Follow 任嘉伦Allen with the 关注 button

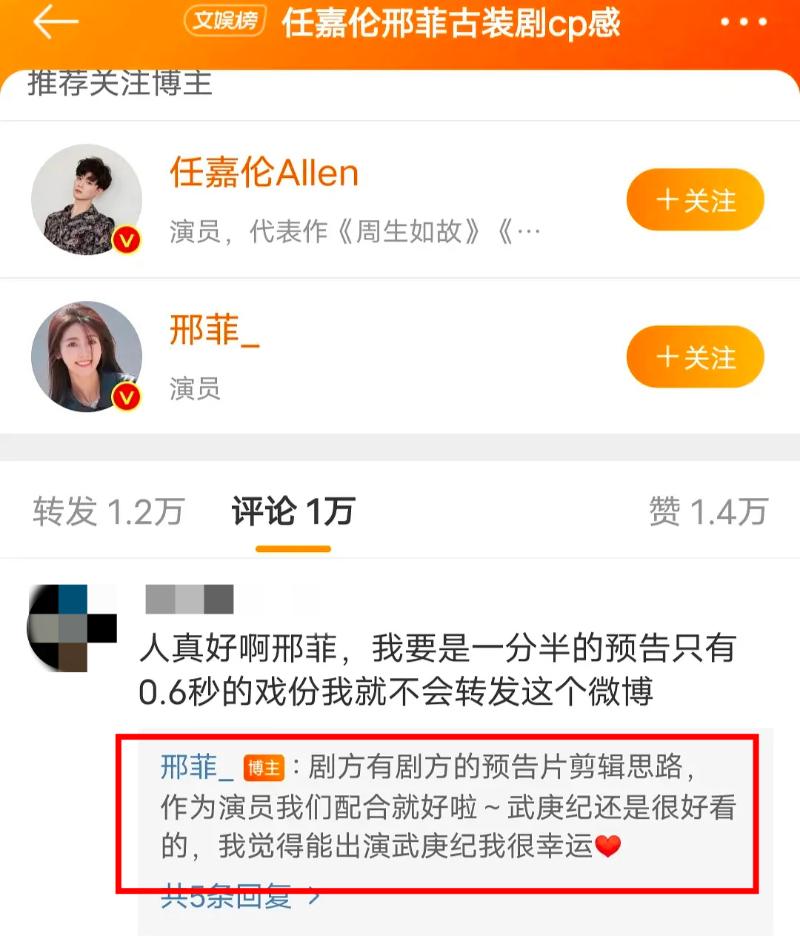click(695, 201)
